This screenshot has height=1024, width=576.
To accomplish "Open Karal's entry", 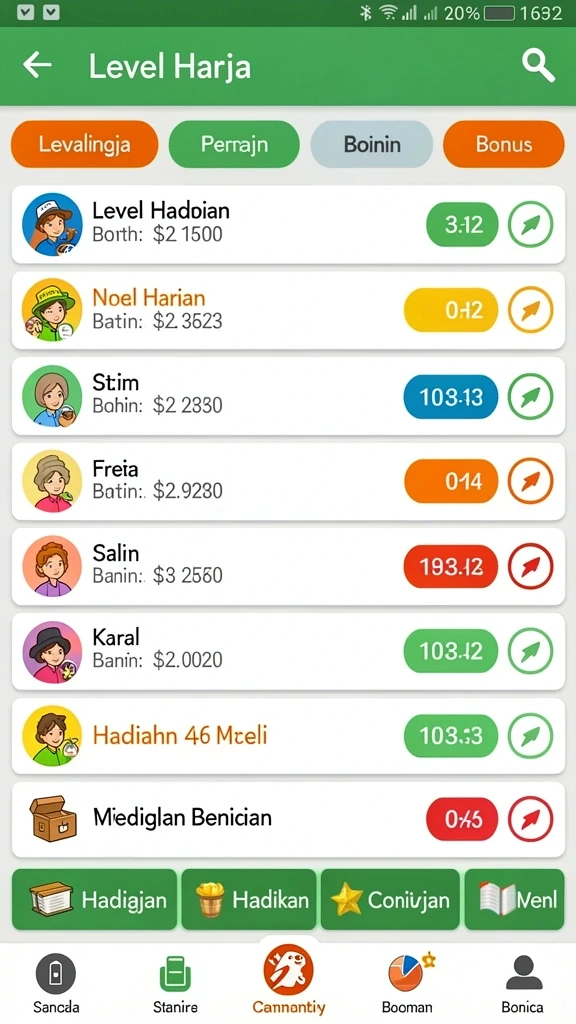I will coord(288,651).
